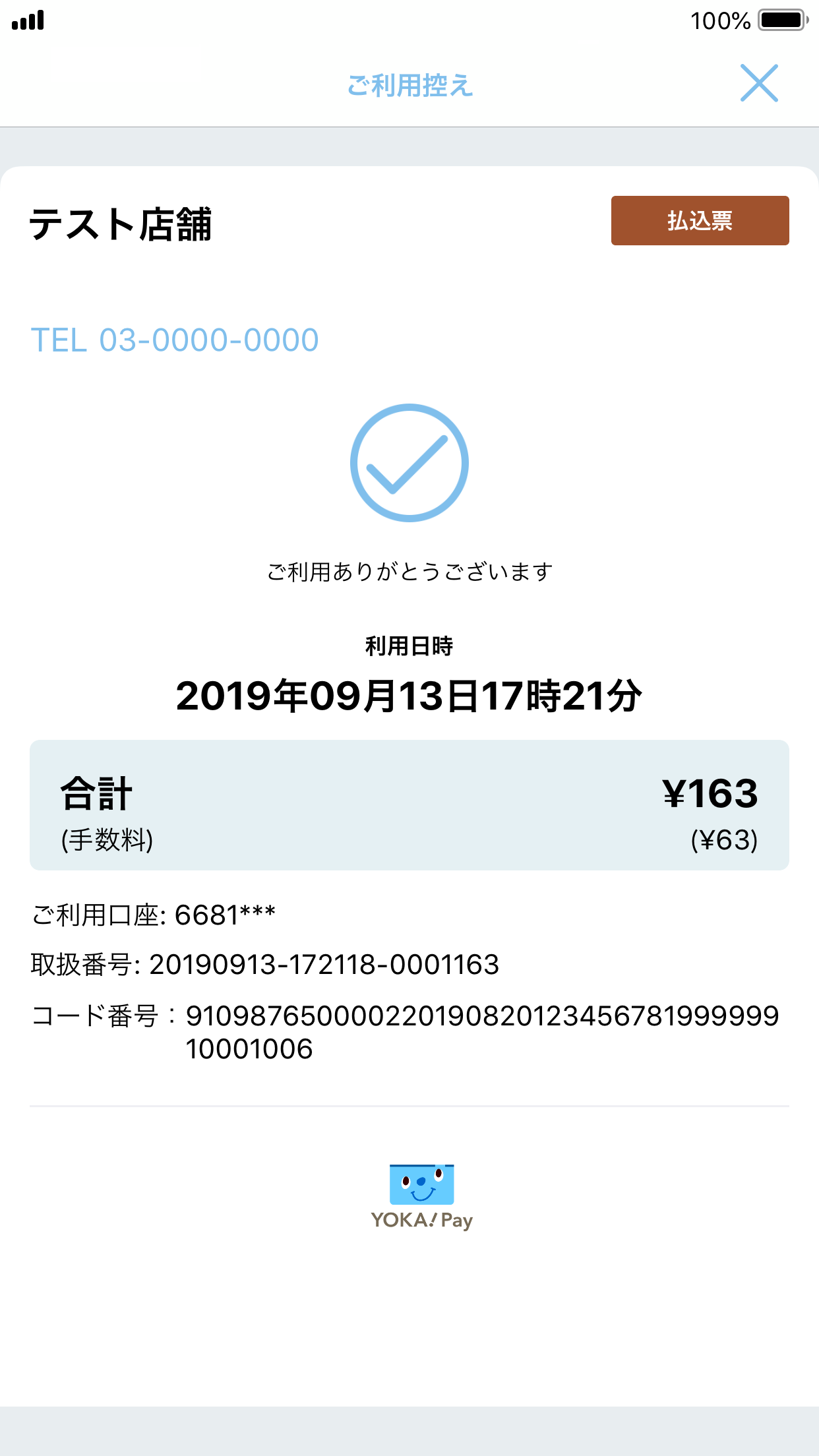Close the ご利用控え receipt screen
The image size is (819, 1456).
point(759,83)
